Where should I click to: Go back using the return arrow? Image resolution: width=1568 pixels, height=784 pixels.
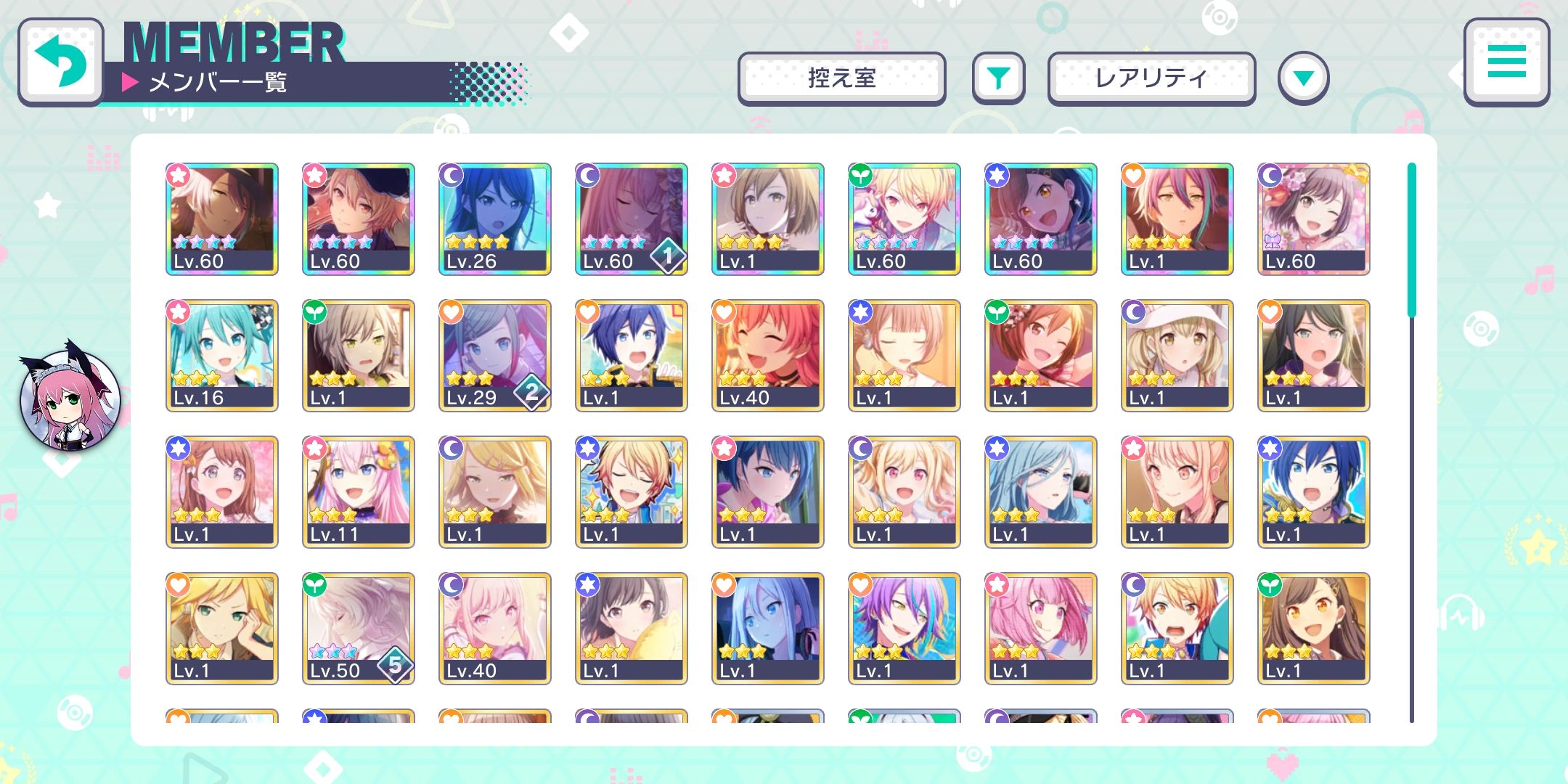coord(61,62)
